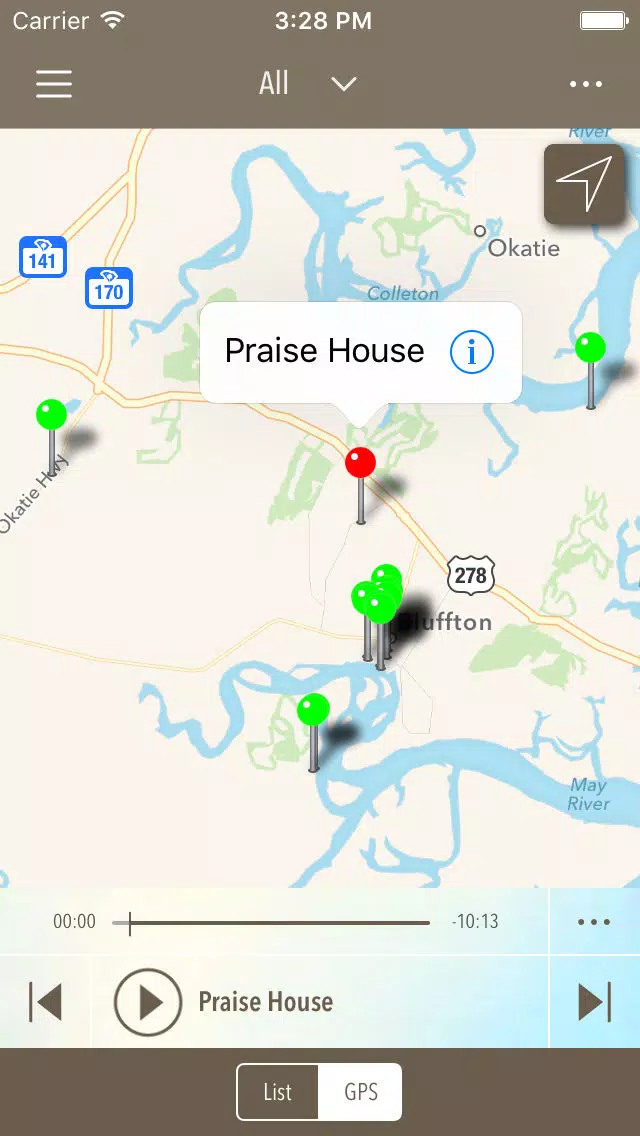Open Praise House info details
The image size is (640, 1136).
472,352
